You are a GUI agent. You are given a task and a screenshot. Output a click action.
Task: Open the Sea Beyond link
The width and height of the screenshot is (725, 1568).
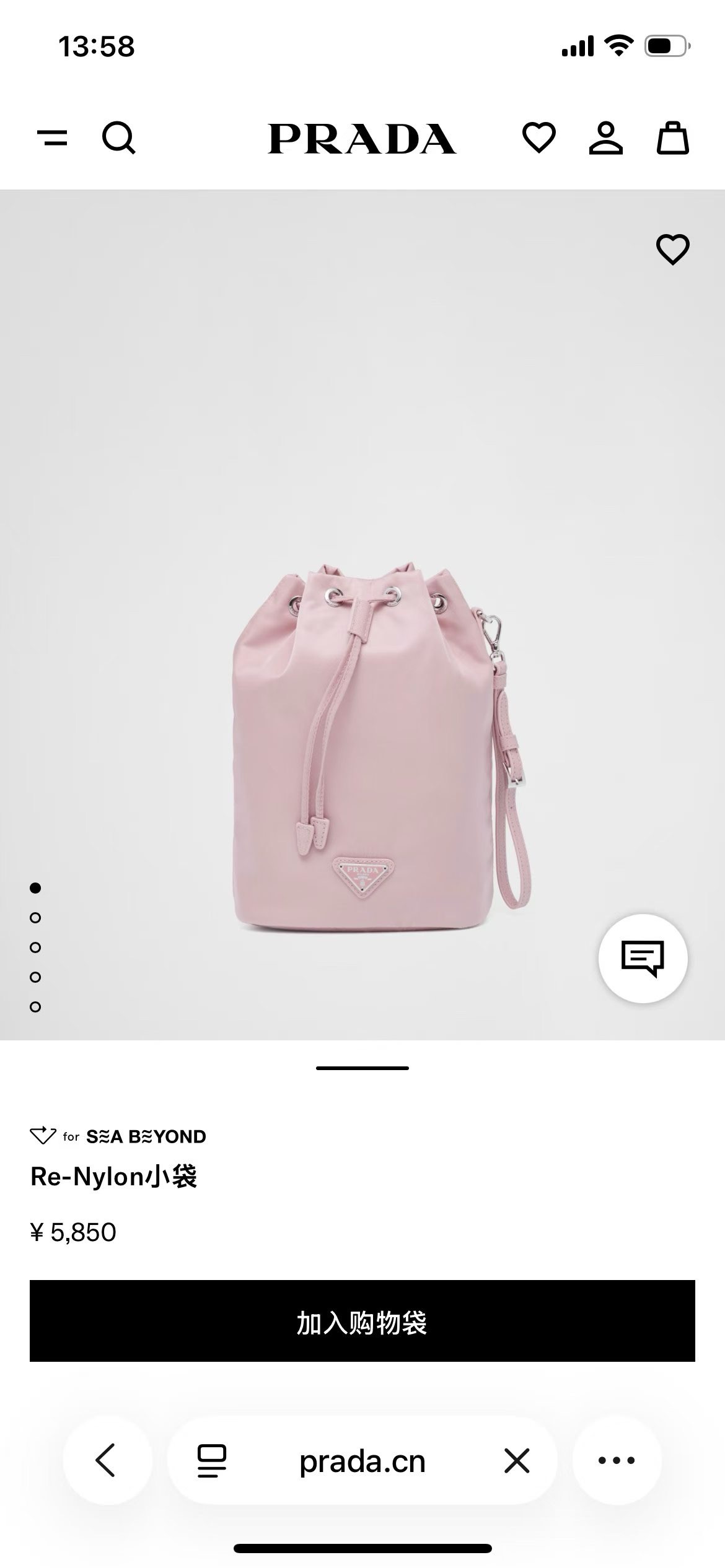(x=118, y=1136)
